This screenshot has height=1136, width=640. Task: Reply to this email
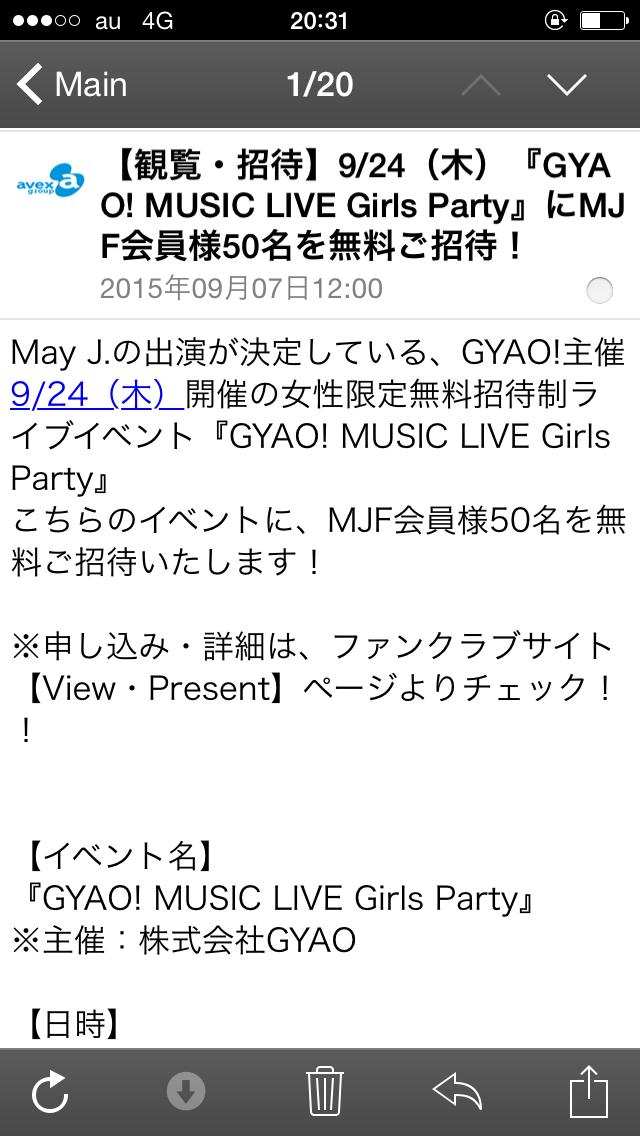click(457, 1091)
